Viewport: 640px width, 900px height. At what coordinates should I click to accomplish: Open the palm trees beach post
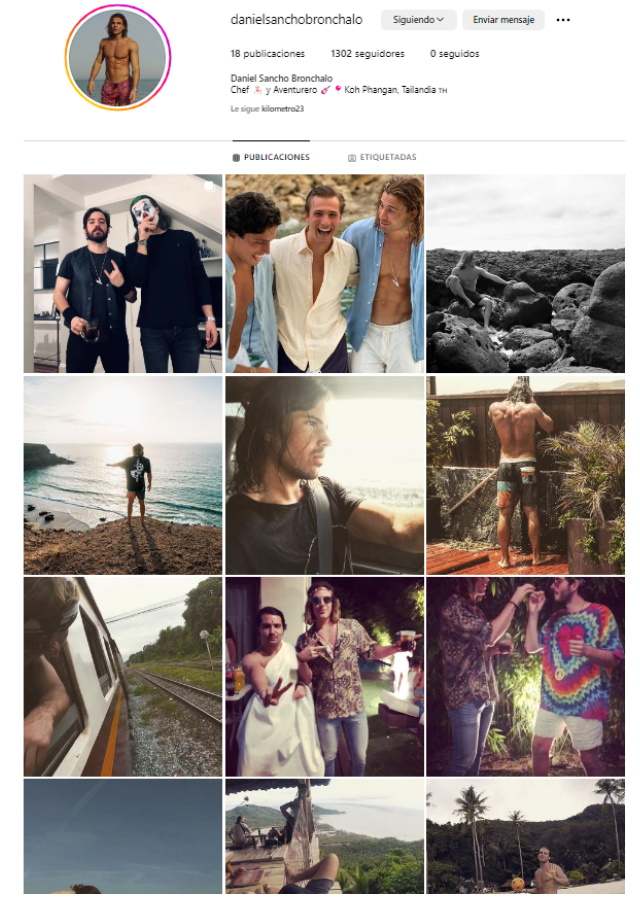click(525, 836)
